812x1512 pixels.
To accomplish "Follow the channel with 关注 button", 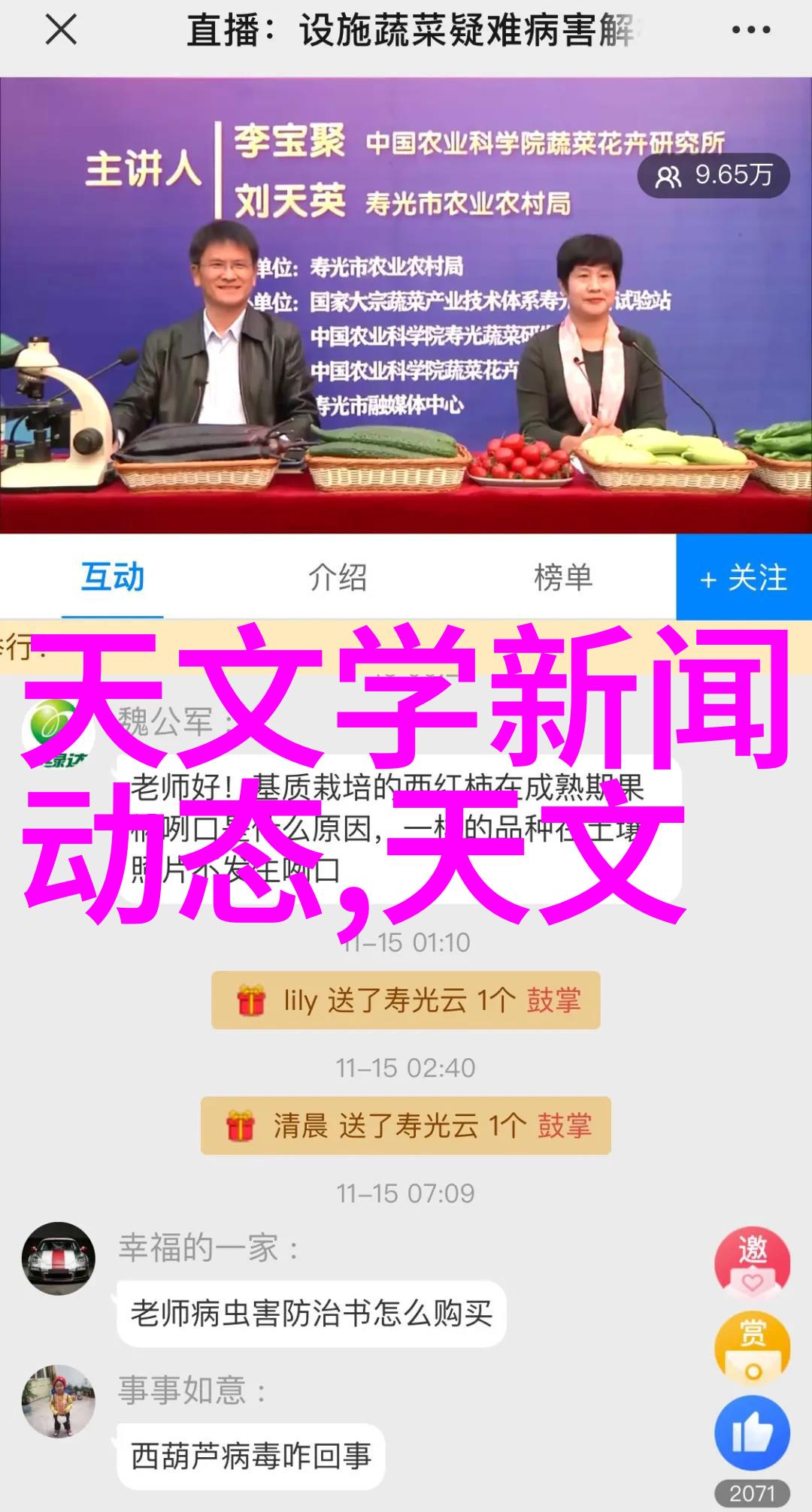I will [x=744, y=577].
